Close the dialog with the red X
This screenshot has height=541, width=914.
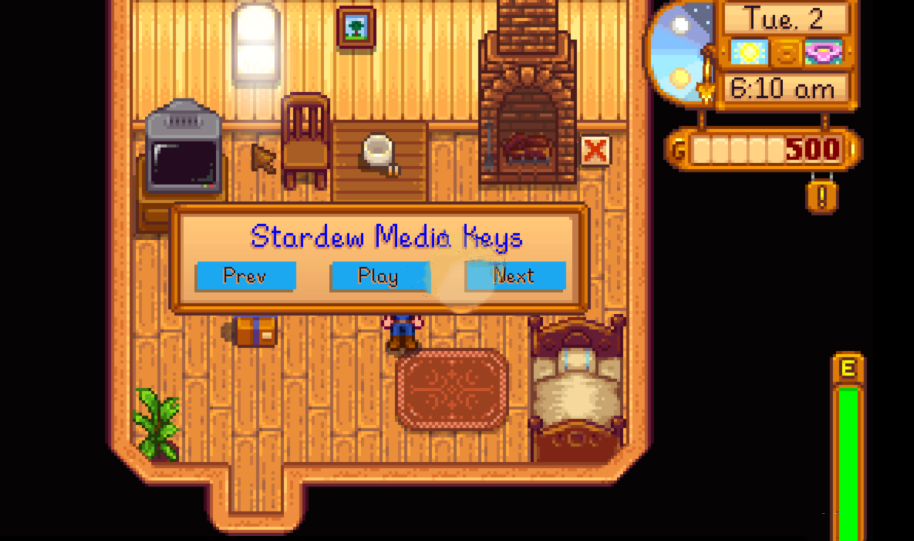[595, 151]
